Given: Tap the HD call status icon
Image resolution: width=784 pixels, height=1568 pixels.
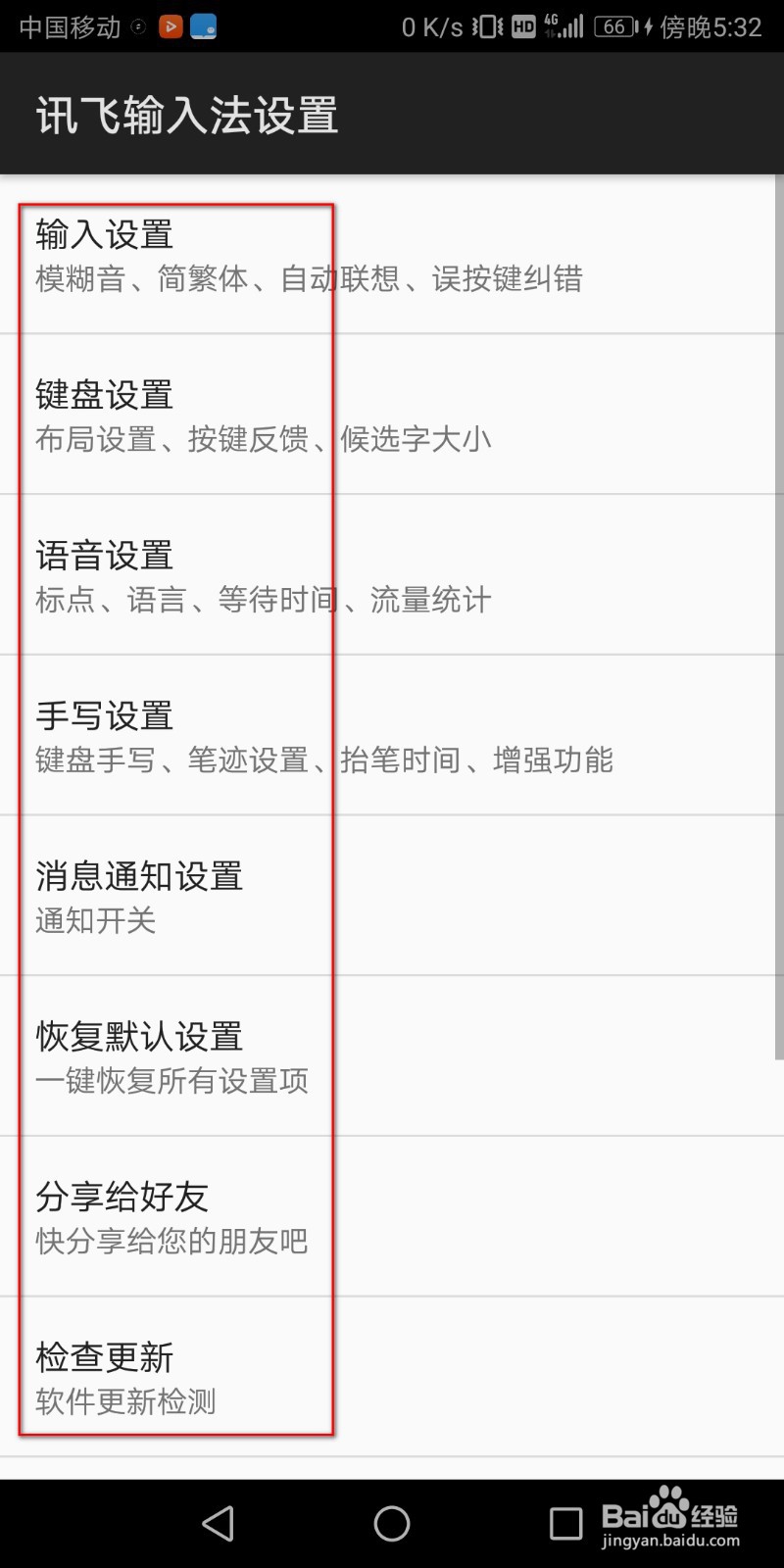Looking at the screenshot, I should pos(525,25).
